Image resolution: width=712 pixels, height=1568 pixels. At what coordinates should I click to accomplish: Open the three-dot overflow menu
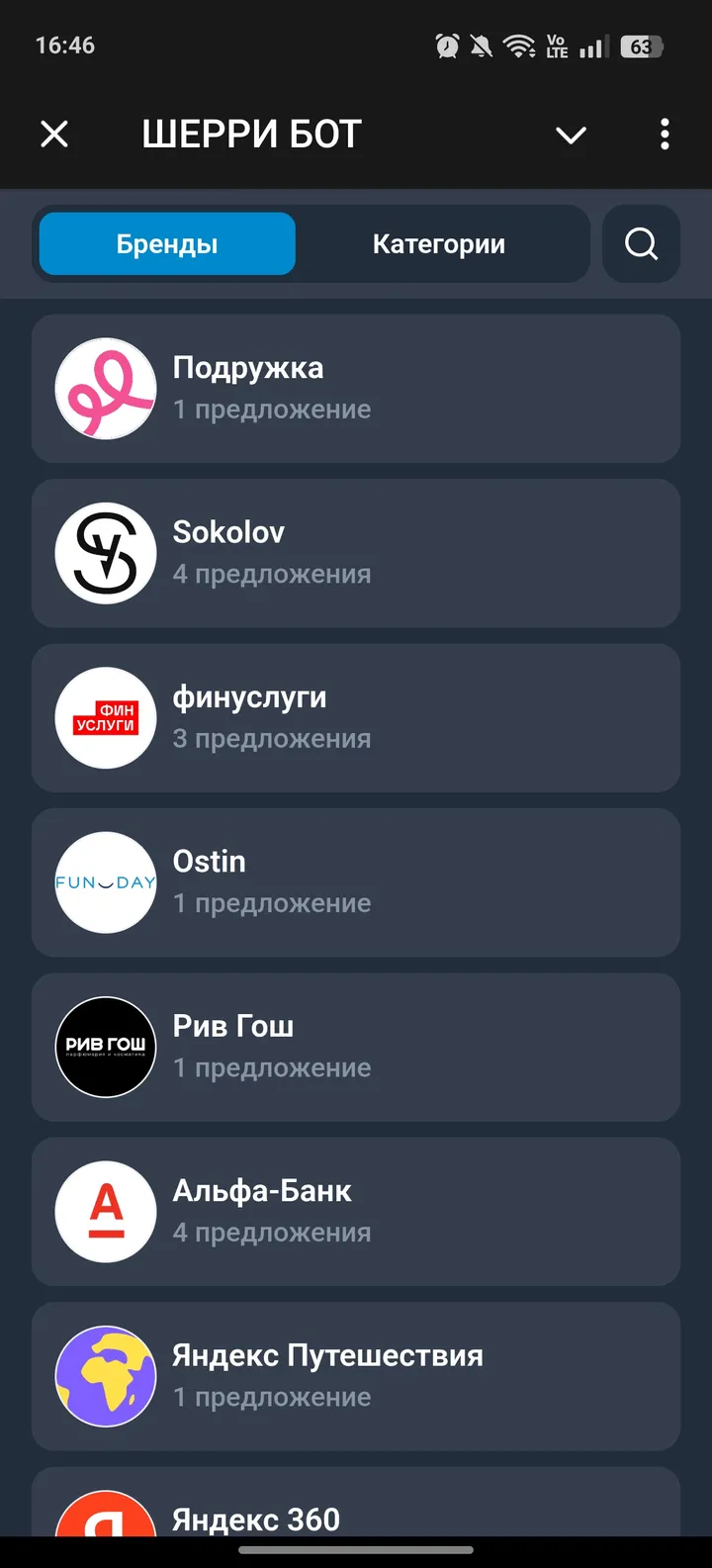[x=665, y=134]
